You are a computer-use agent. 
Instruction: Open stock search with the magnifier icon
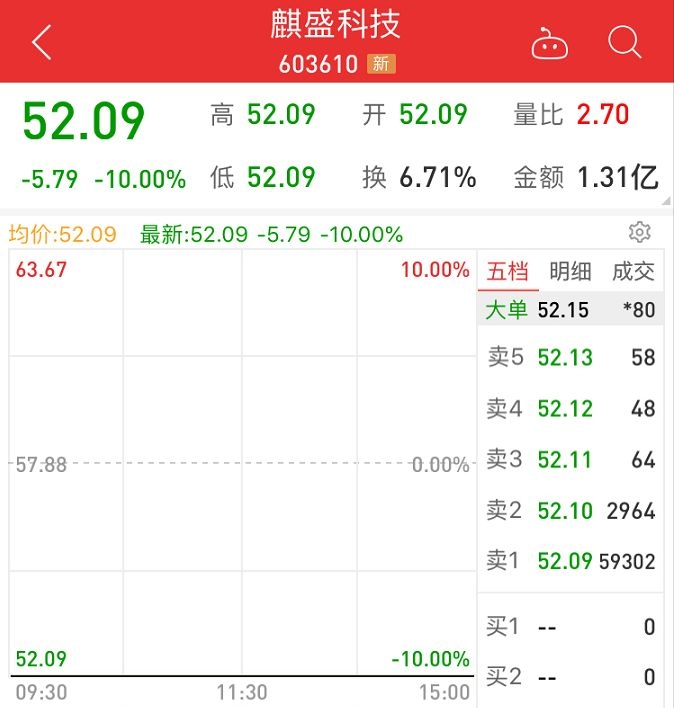tap(624, 42)
